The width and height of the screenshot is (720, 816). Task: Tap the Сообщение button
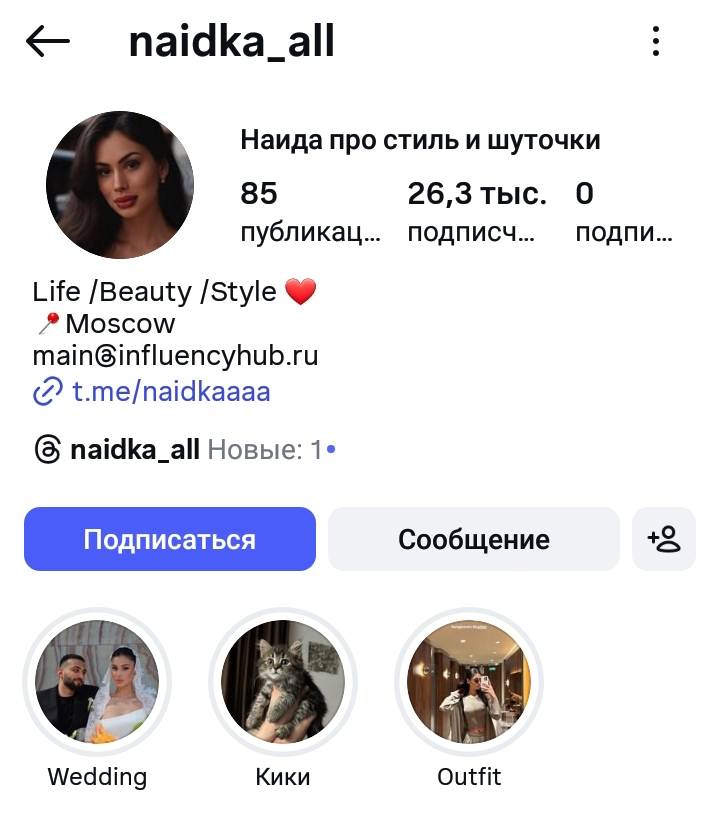[474, 540]
